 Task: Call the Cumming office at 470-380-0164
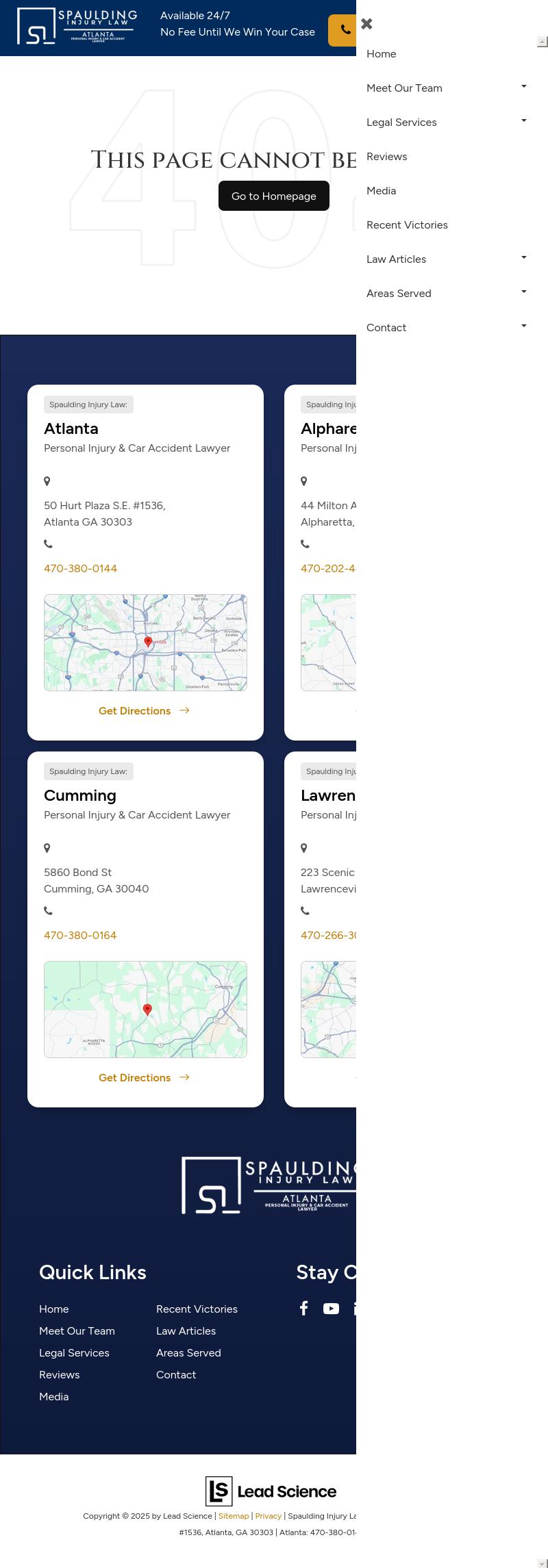pos(80,936)
